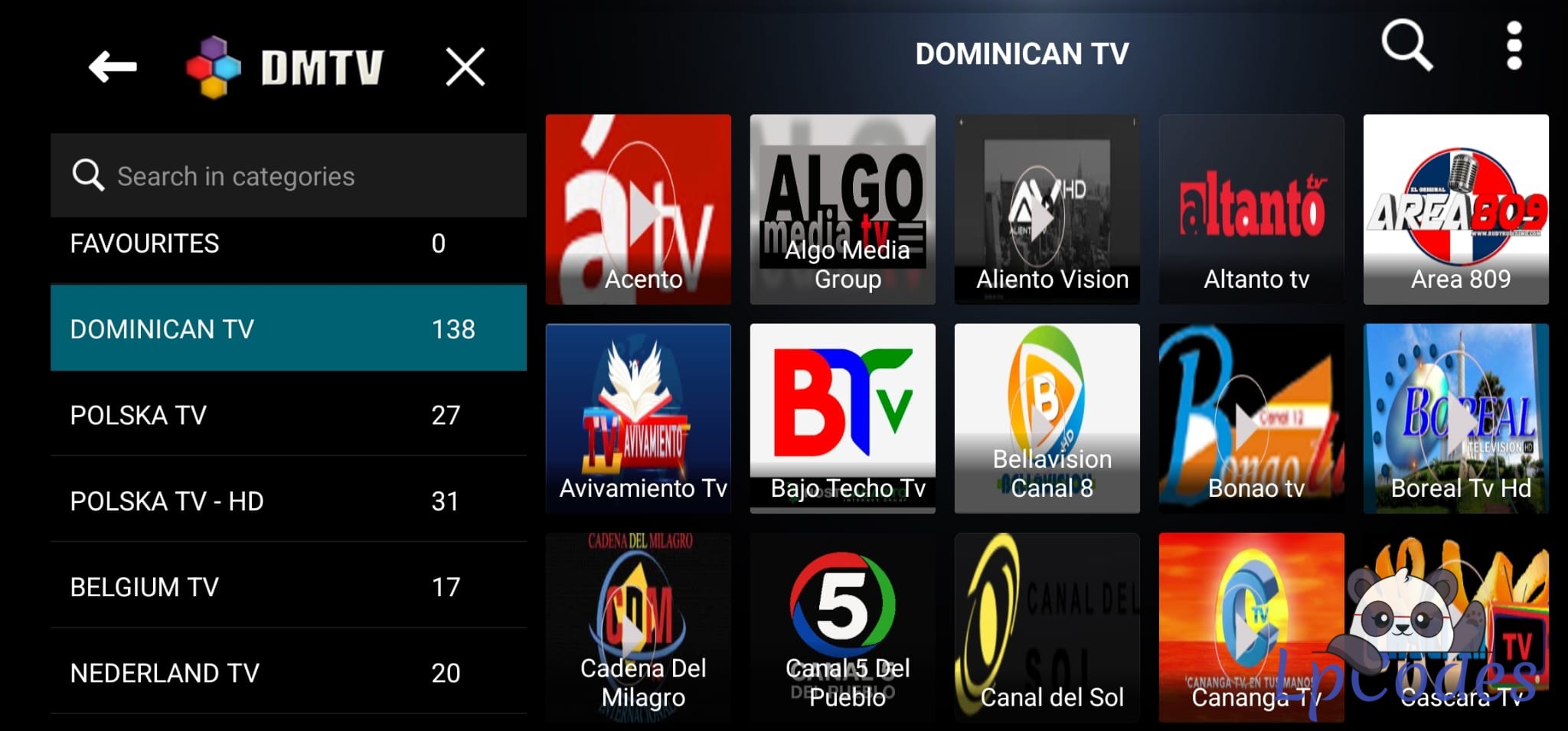Open the Polska TV - HD category
The image size is (1568, 731).
pyautogui.click(x=289, y=501)
